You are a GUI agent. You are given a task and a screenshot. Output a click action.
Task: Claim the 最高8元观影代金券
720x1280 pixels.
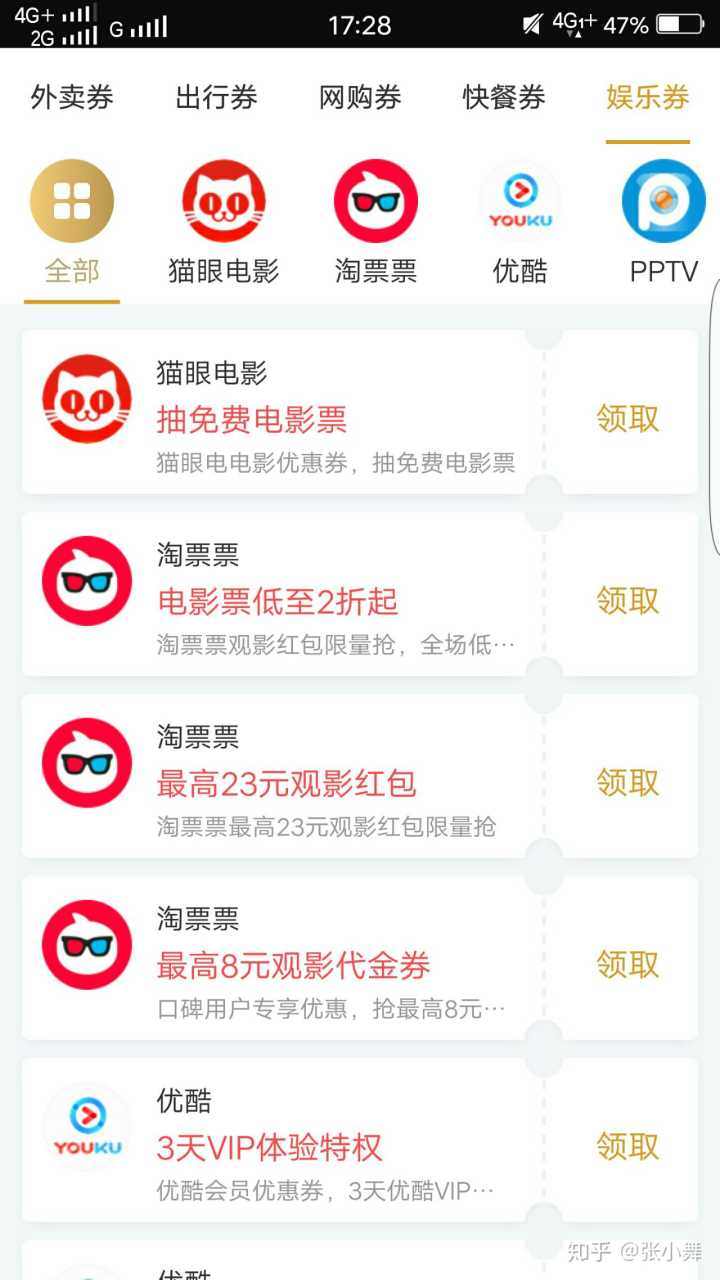628,965
